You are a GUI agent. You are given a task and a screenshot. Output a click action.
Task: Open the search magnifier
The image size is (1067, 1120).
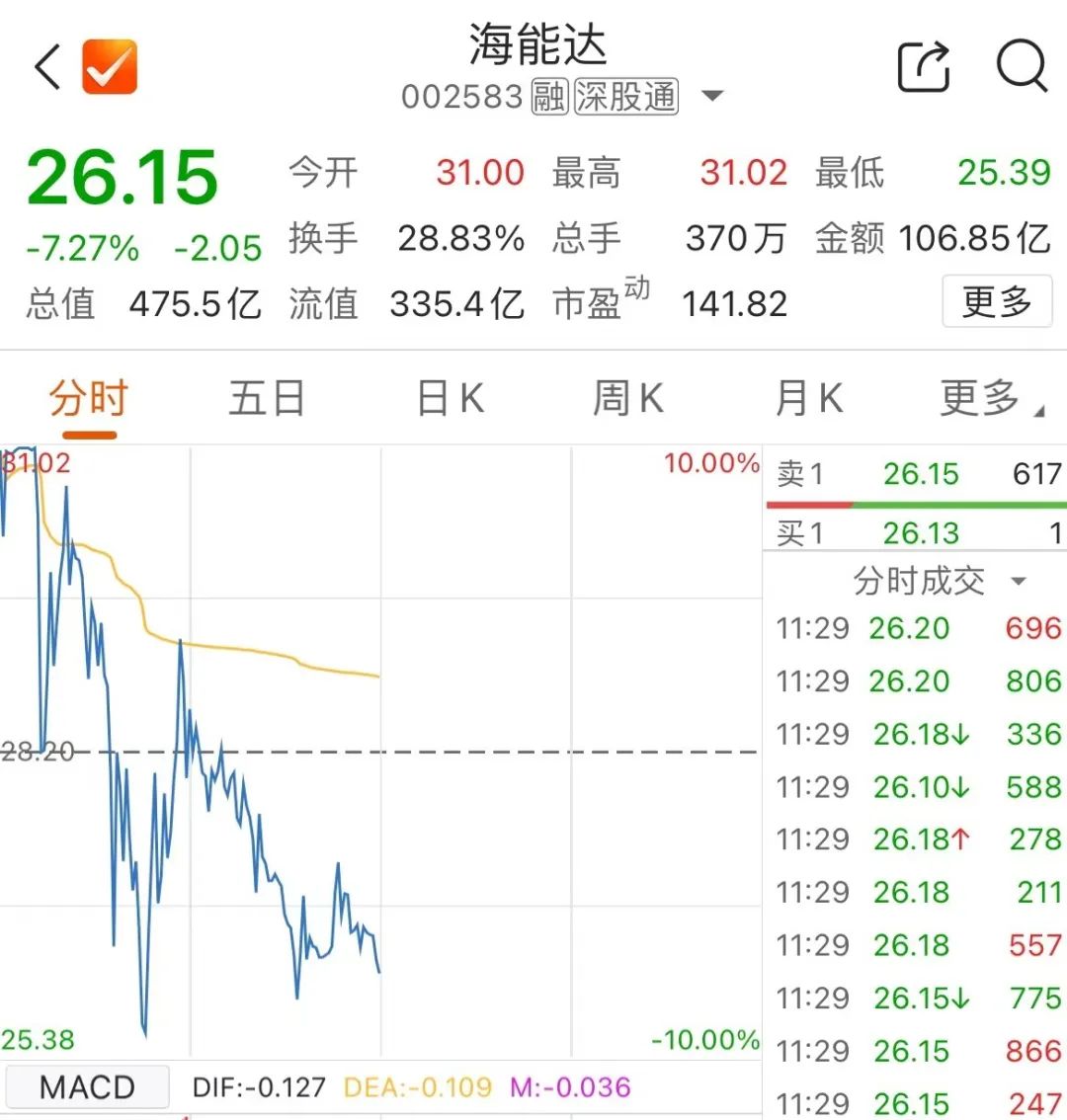click(1021, 67)
